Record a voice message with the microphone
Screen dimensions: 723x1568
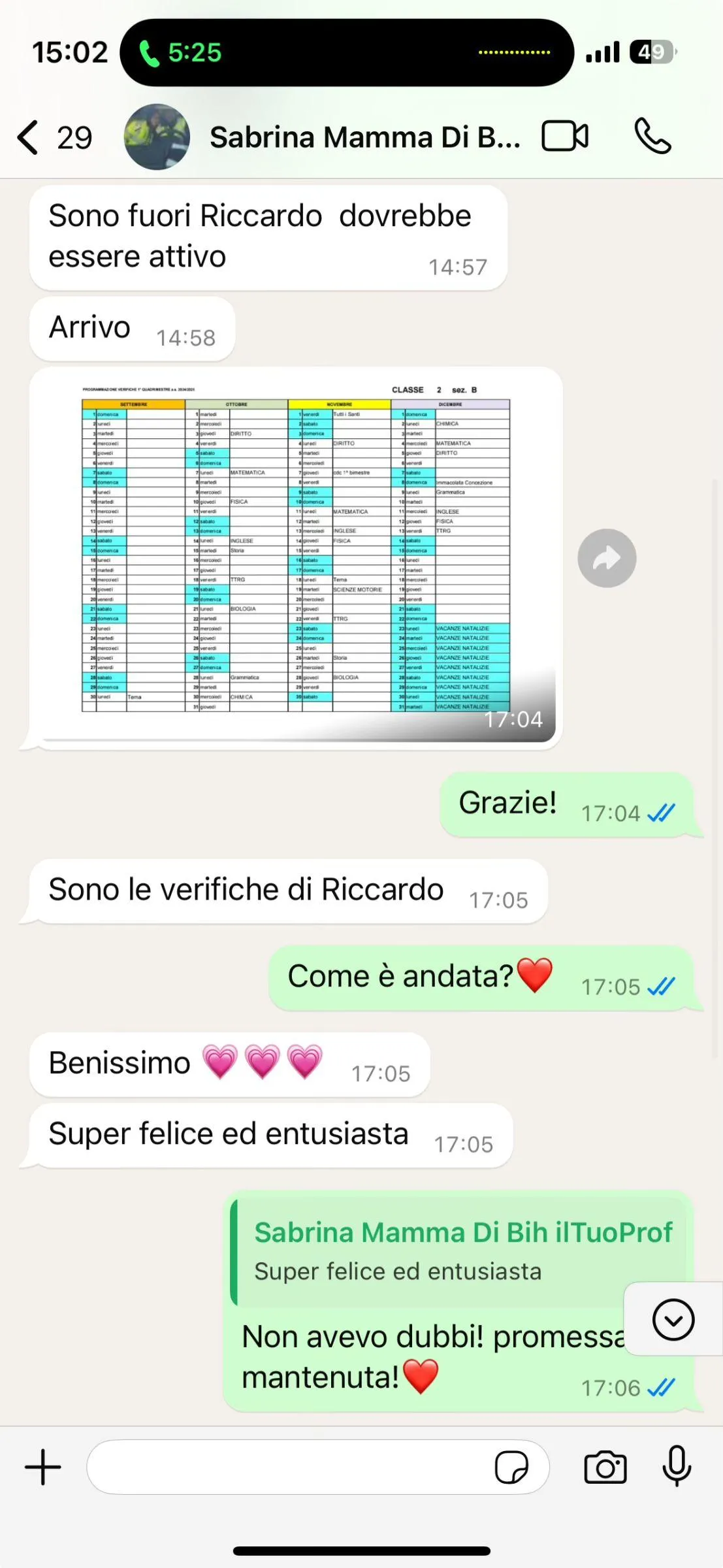click(x=677, y=1466)
